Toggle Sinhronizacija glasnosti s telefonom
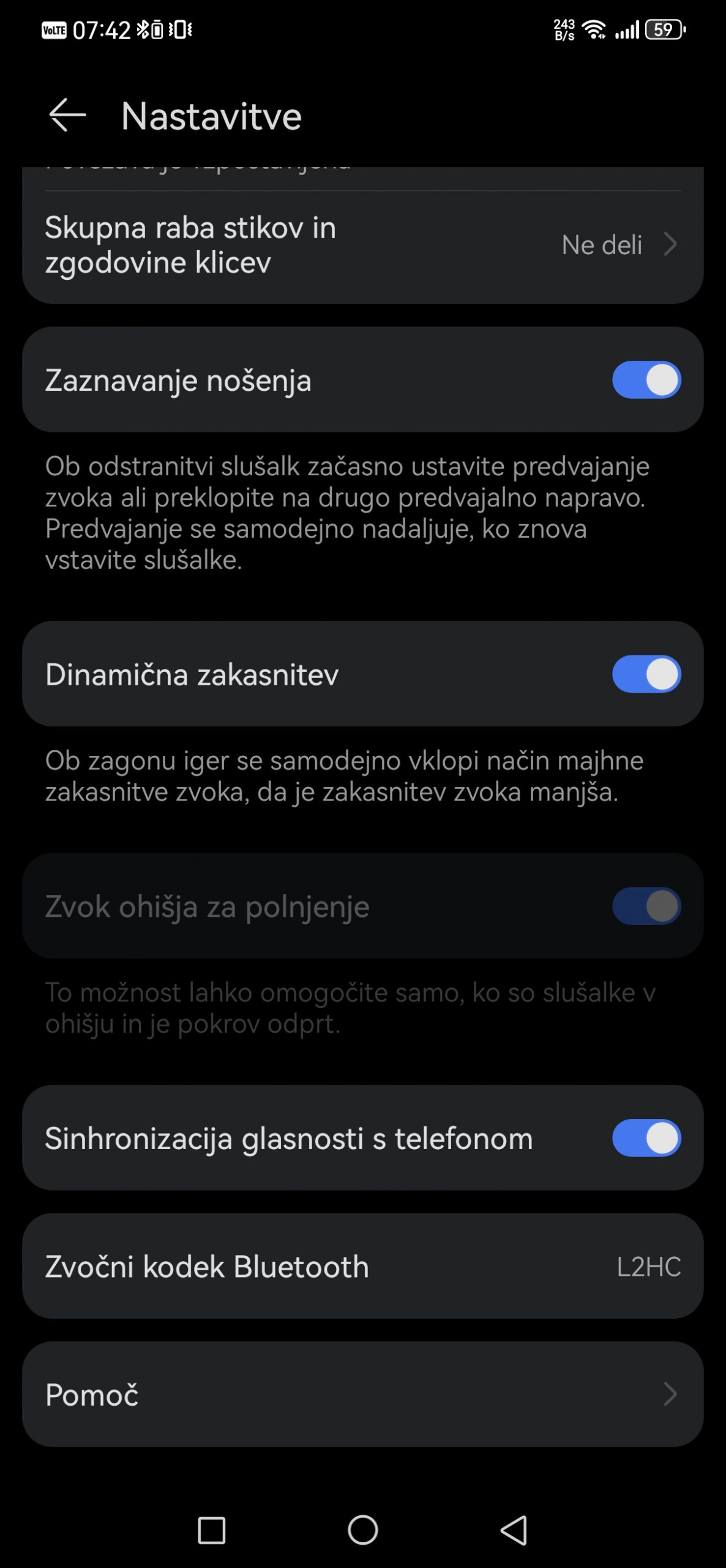The image size is (726, 1568). (646, 1138)
